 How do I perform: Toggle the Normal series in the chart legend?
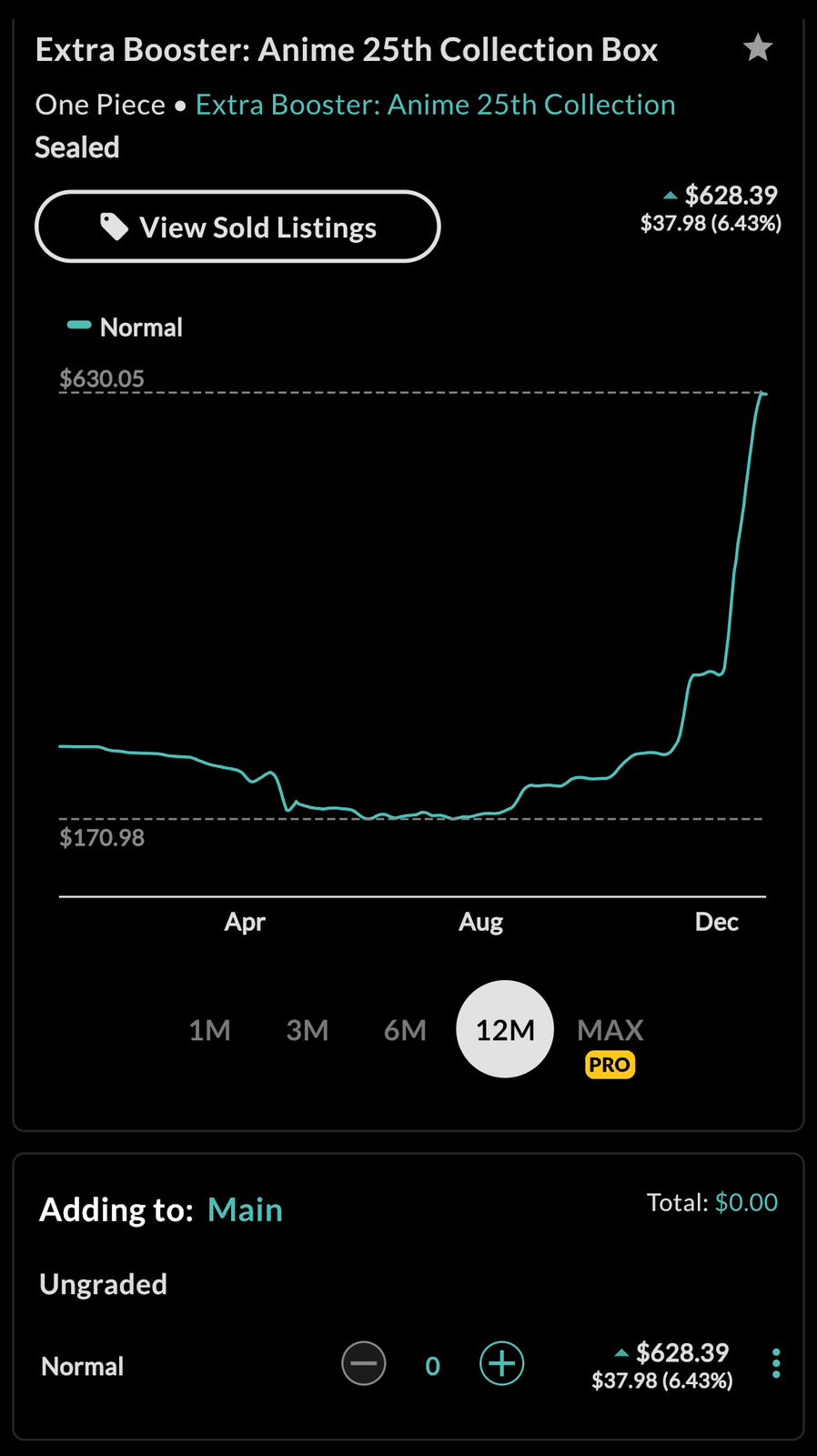[126, 328]
